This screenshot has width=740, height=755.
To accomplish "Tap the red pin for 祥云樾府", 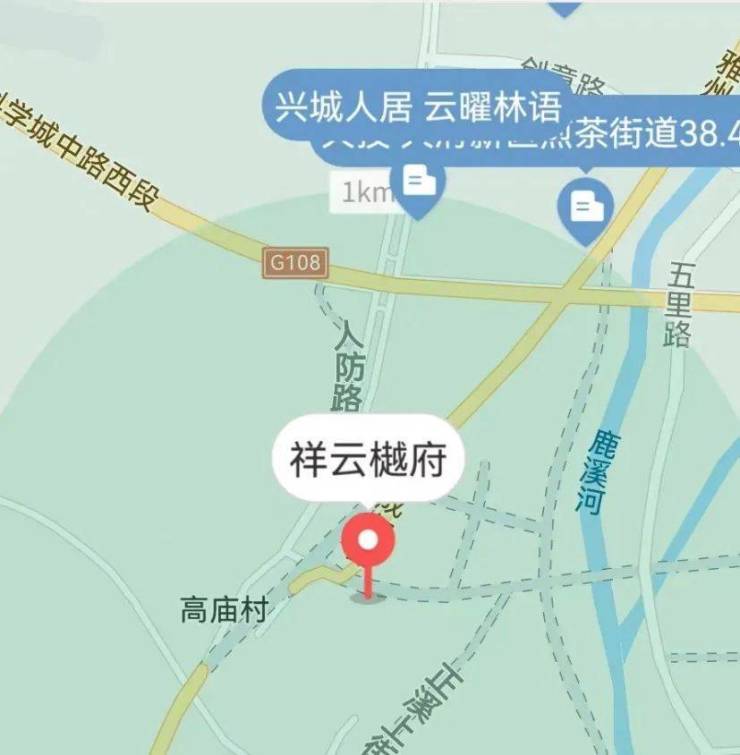I will pos(368,543).
